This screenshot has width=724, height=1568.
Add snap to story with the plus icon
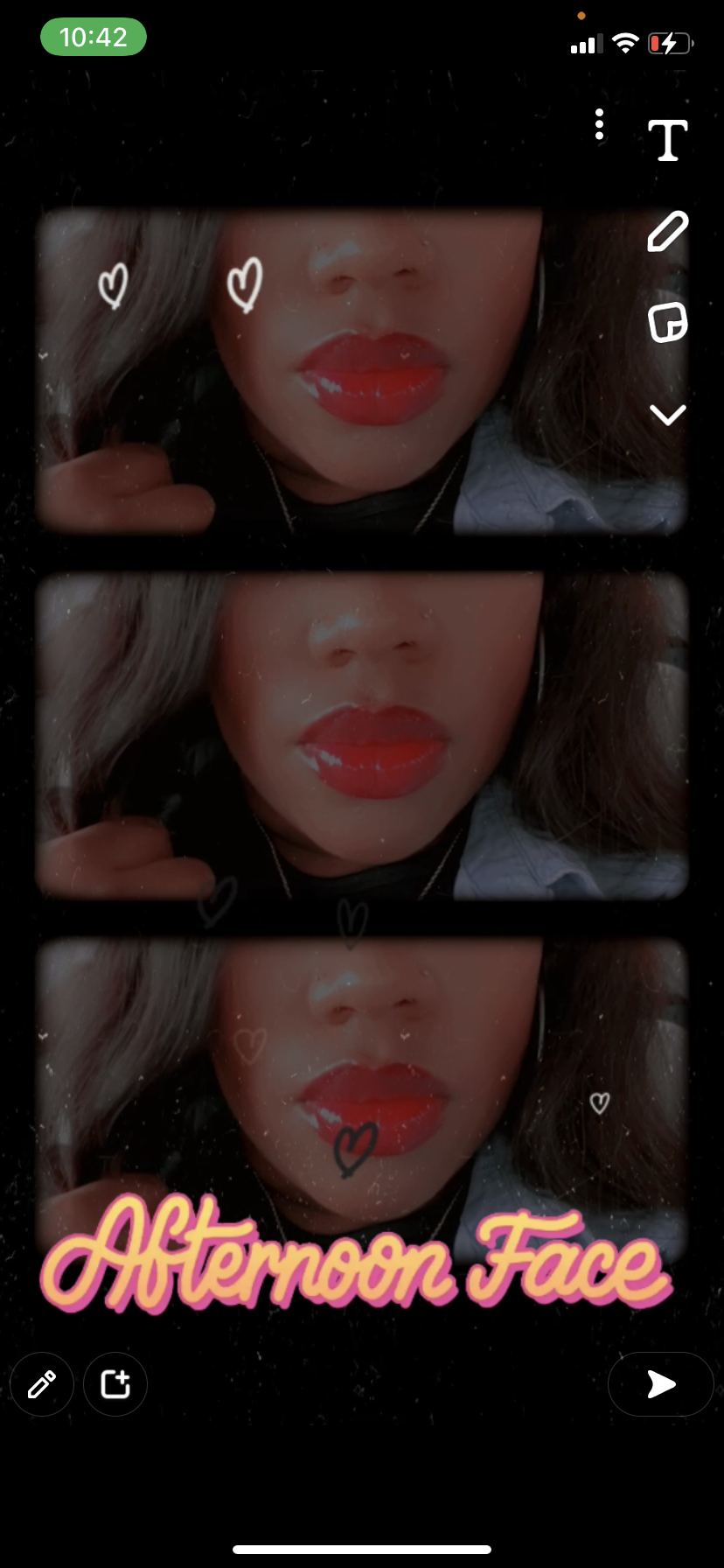(115, 1384)
